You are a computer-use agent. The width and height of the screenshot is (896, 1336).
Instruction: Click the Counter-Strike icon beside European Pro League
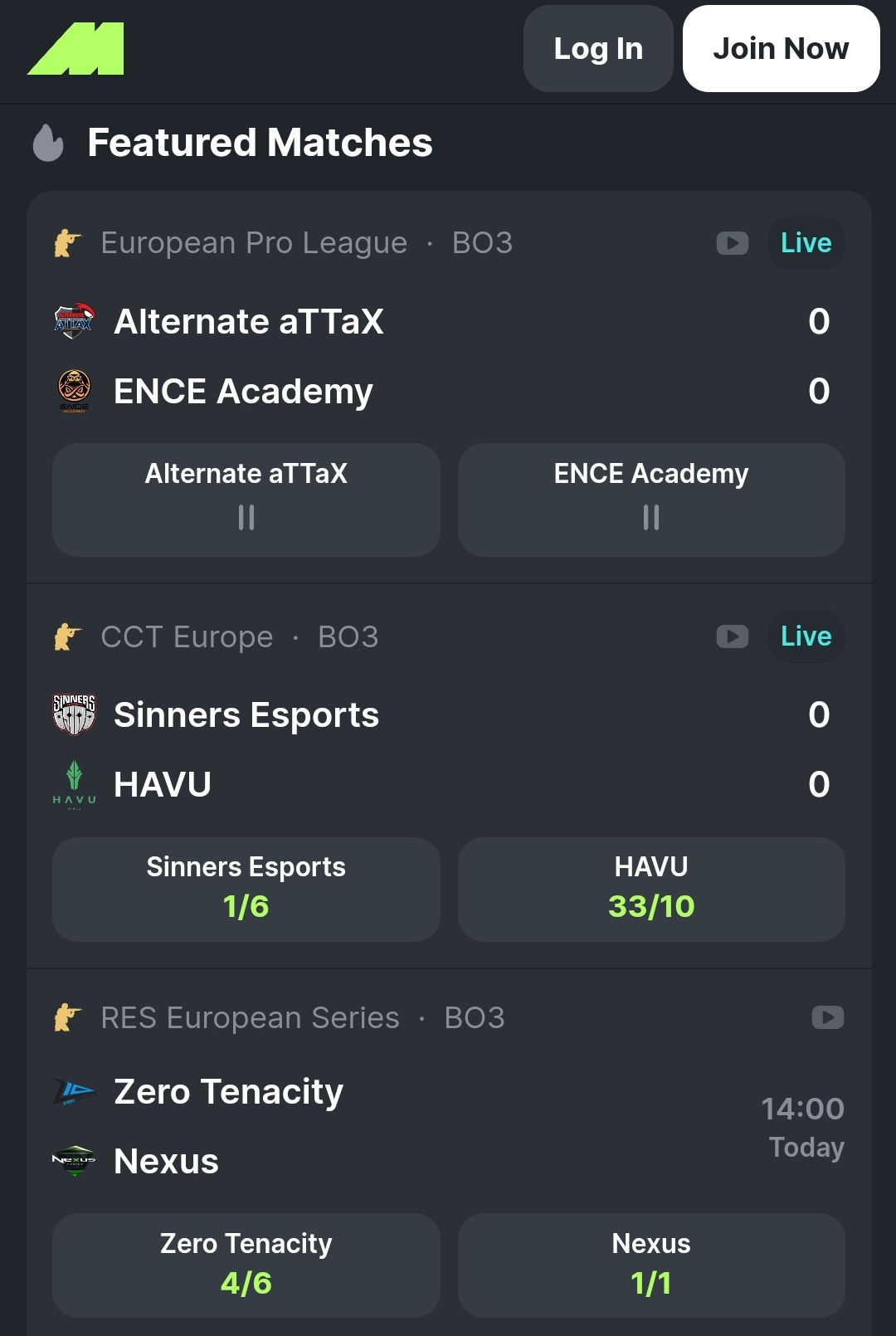(71, 242)
